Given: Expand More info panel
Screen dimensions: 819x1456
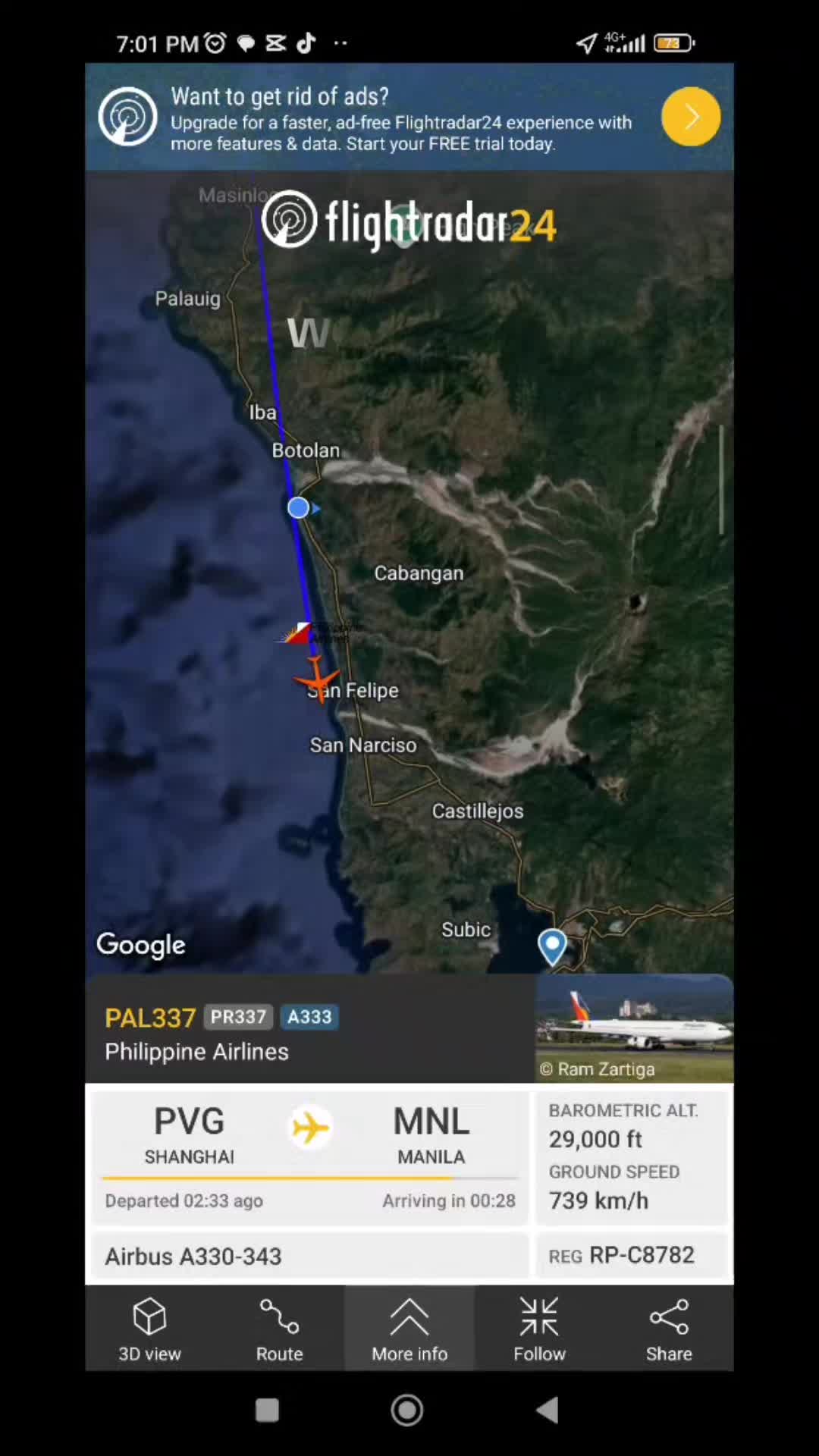Looking at the screenshot, I should coord(409,1329).
